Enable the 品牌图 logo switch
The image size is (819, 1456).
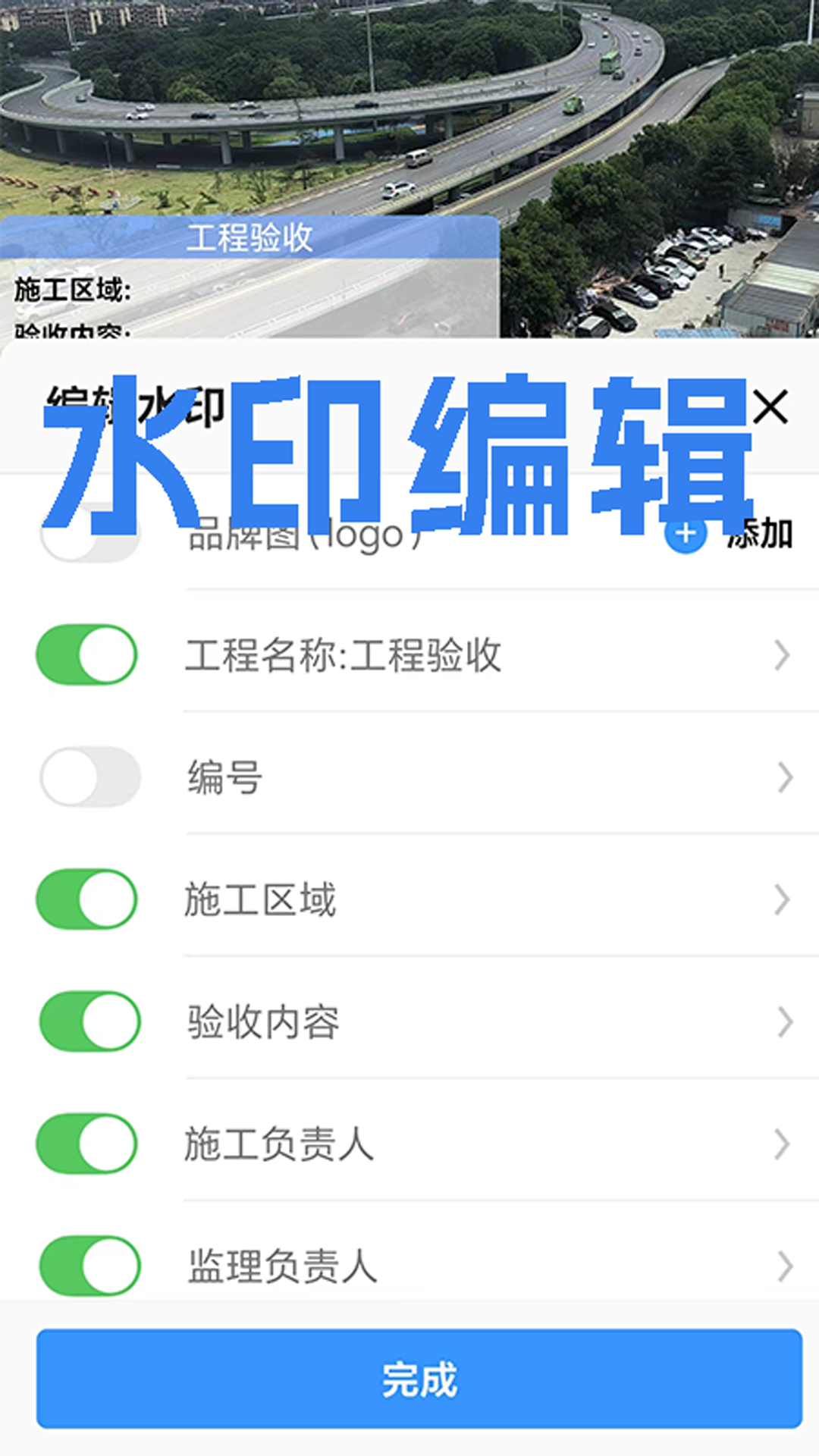pyautogui.click(x=90, y=535)
